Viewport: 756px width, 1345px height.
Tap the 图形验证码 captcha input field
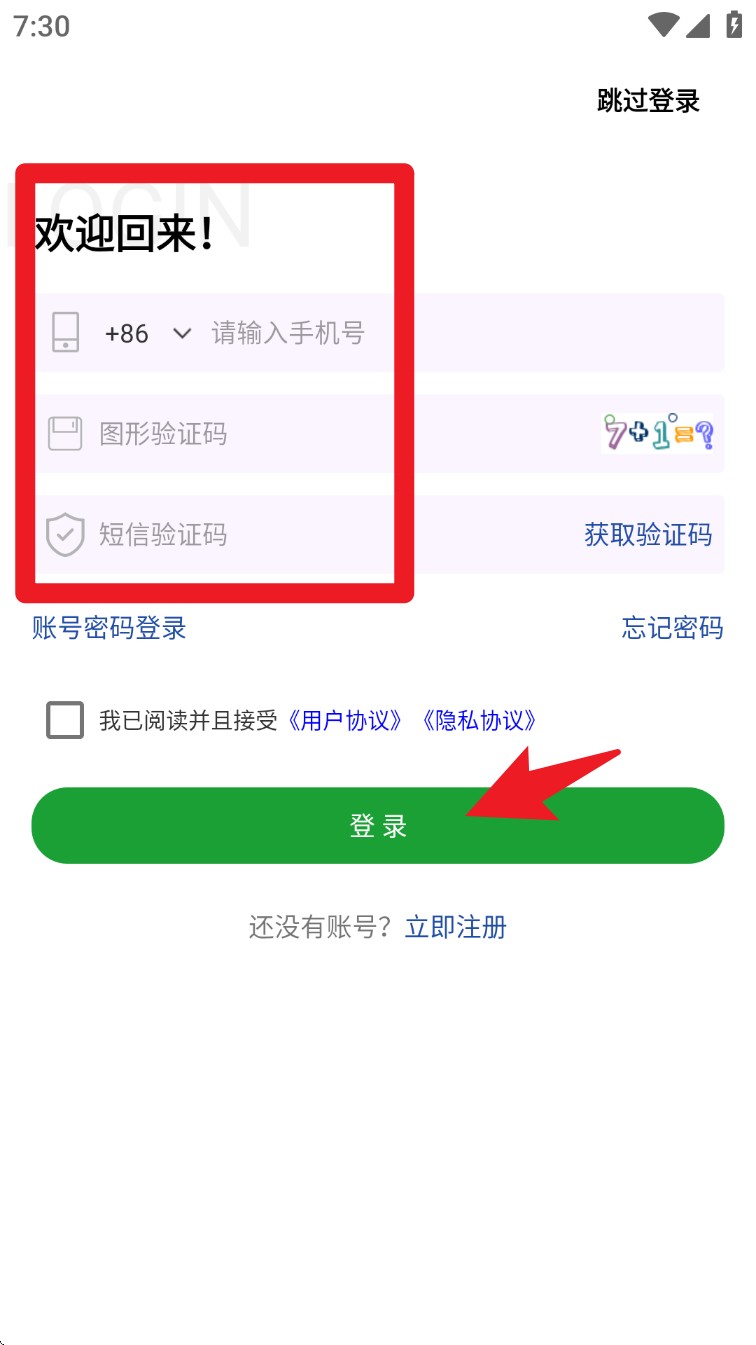(x=340, y=434)
